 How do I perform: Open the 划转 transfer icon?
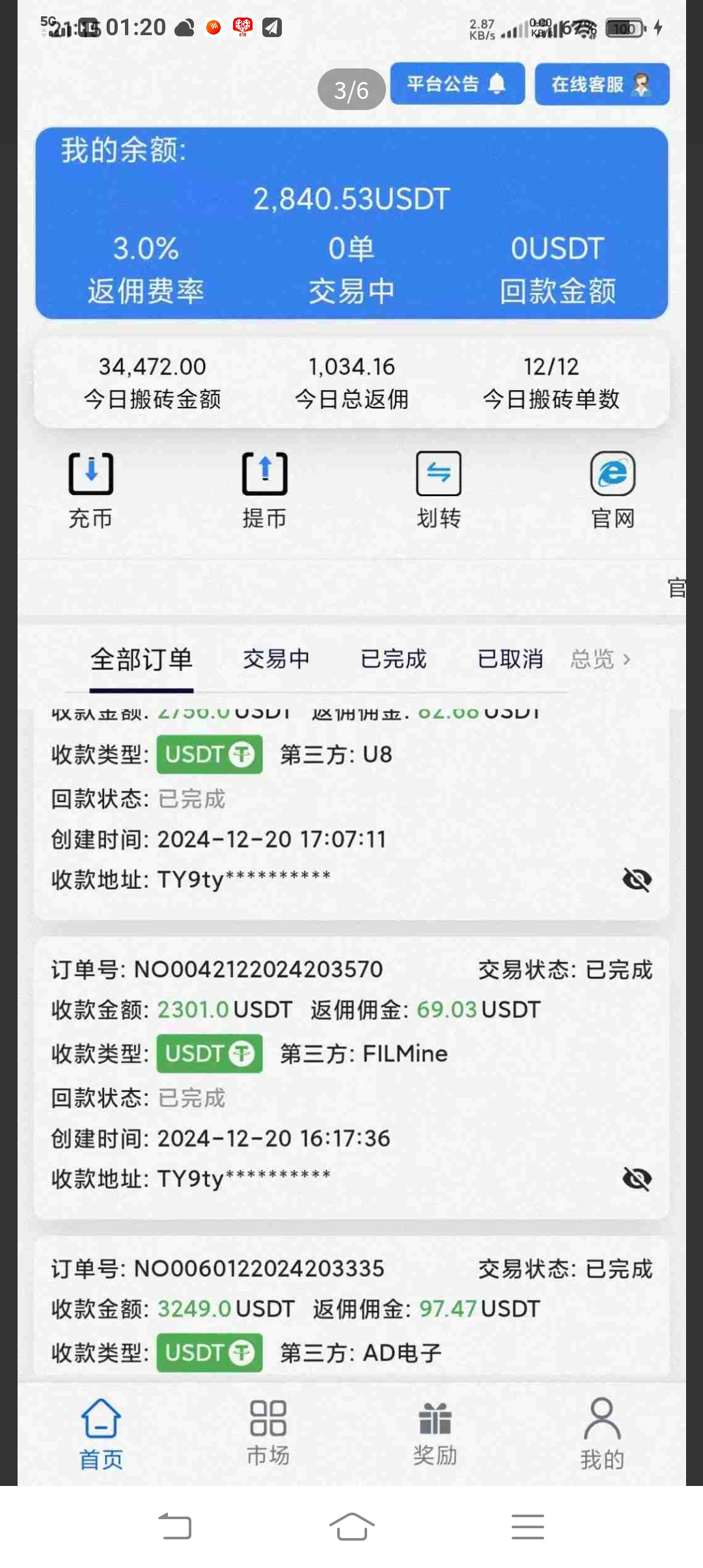tap(439, 490)
